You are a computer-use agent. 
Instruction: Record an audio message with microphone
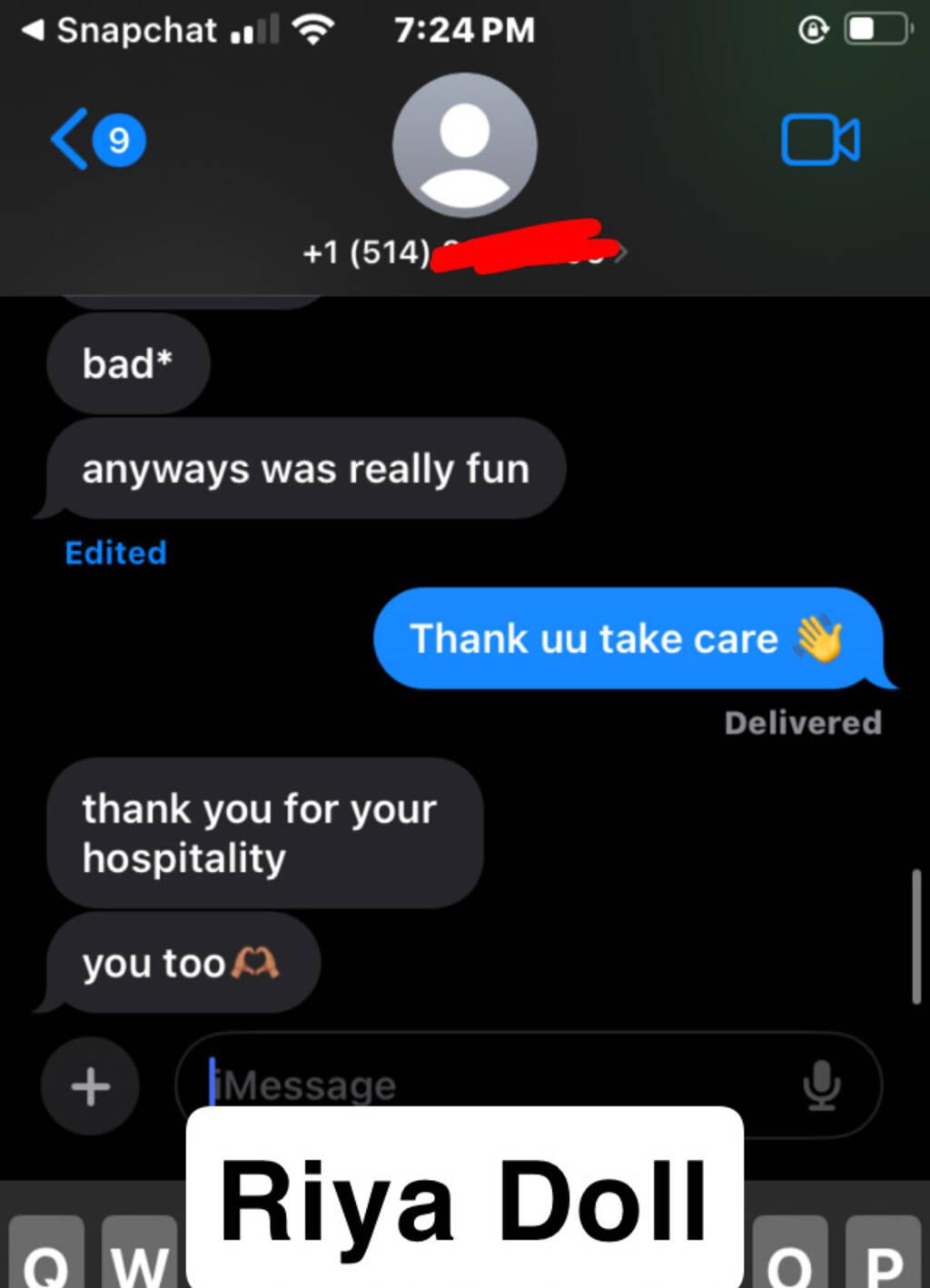click(x=821, y=1084)
